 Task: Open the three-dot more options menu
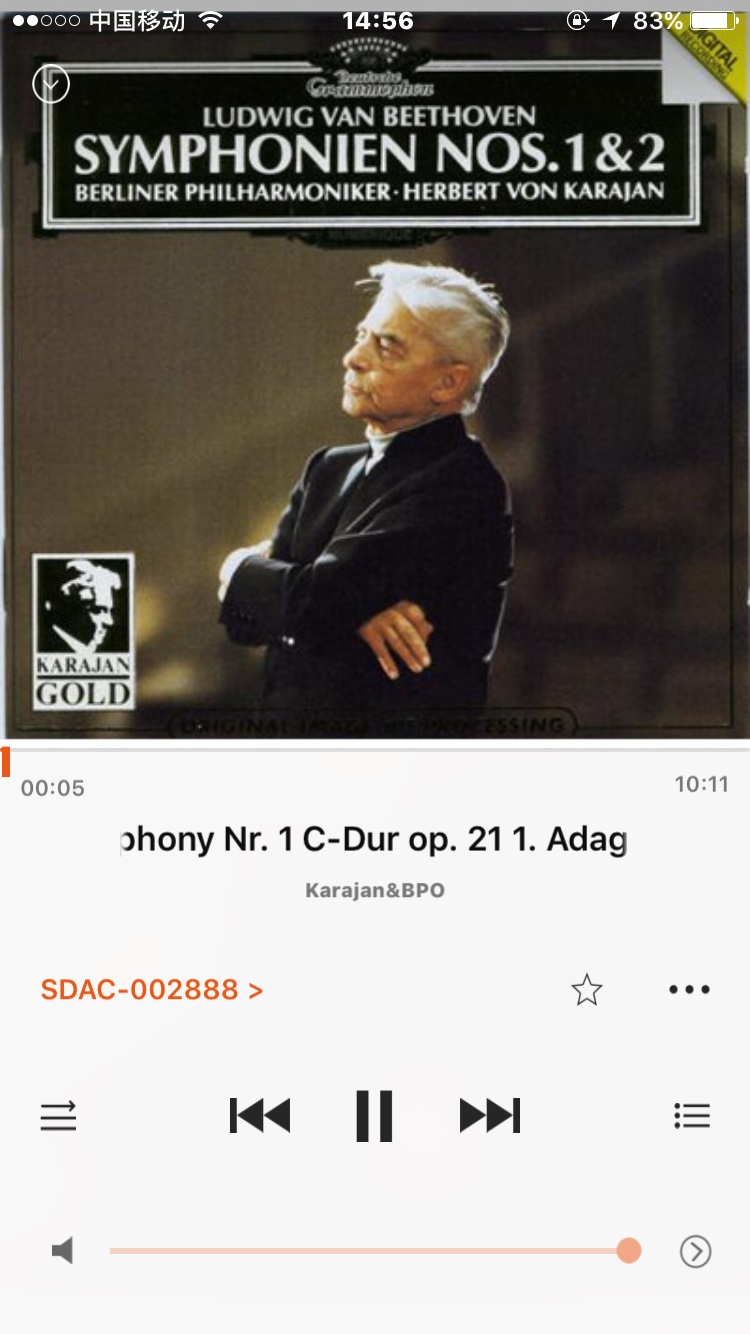(x=690, y=990)
